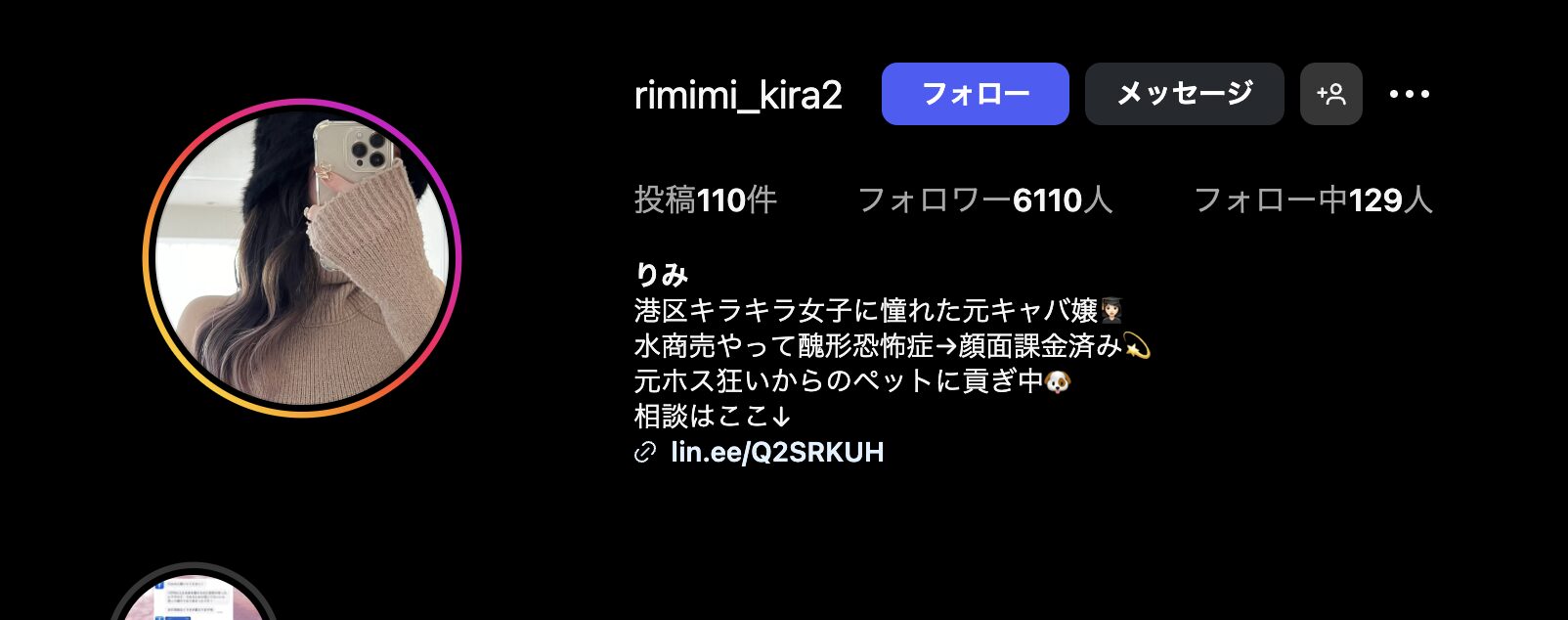Send a message via メッセージ button
The width and height of the screenshot is (1568, 620).
click(x=1184, y=94)
